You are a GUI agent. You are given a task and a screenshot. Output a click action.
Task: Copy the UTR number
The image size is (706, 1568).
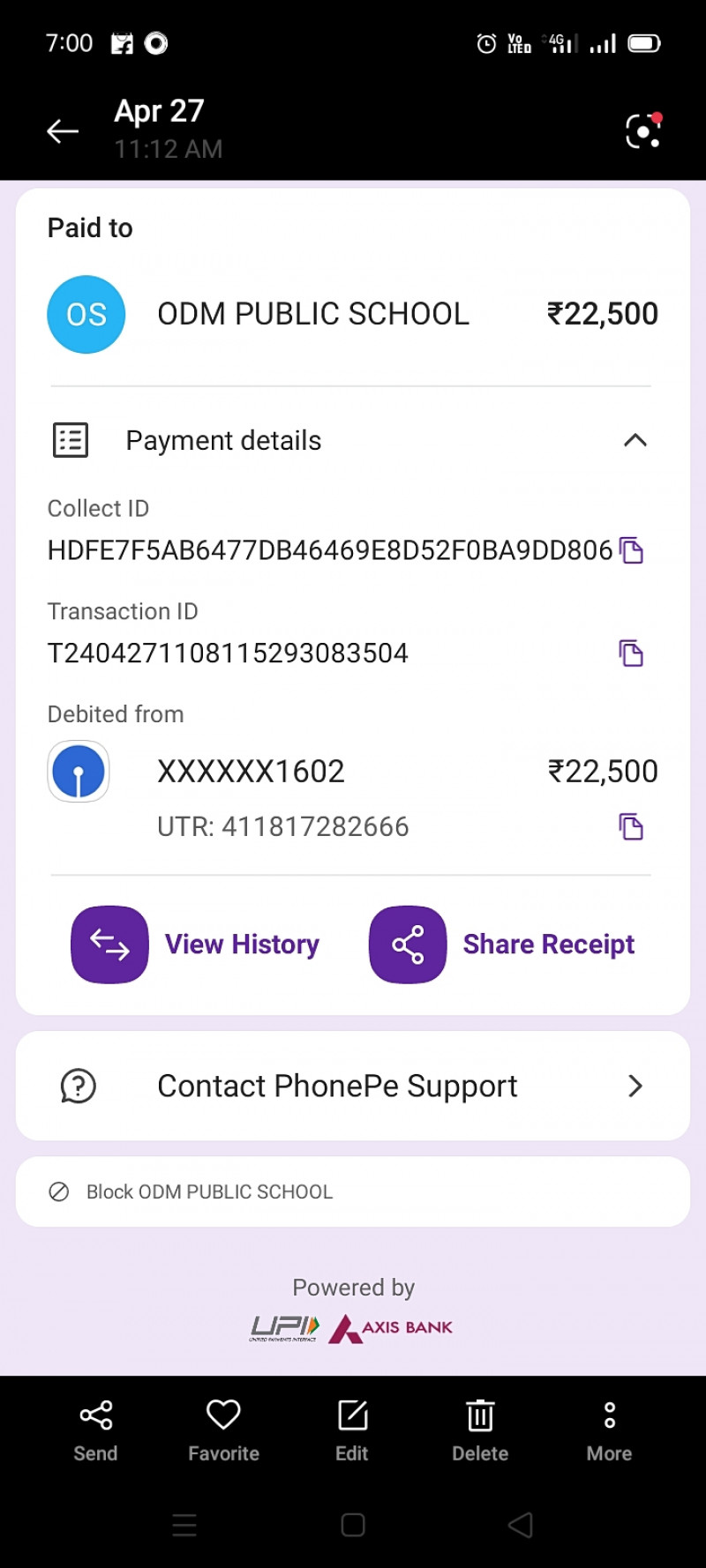[631, 827]
